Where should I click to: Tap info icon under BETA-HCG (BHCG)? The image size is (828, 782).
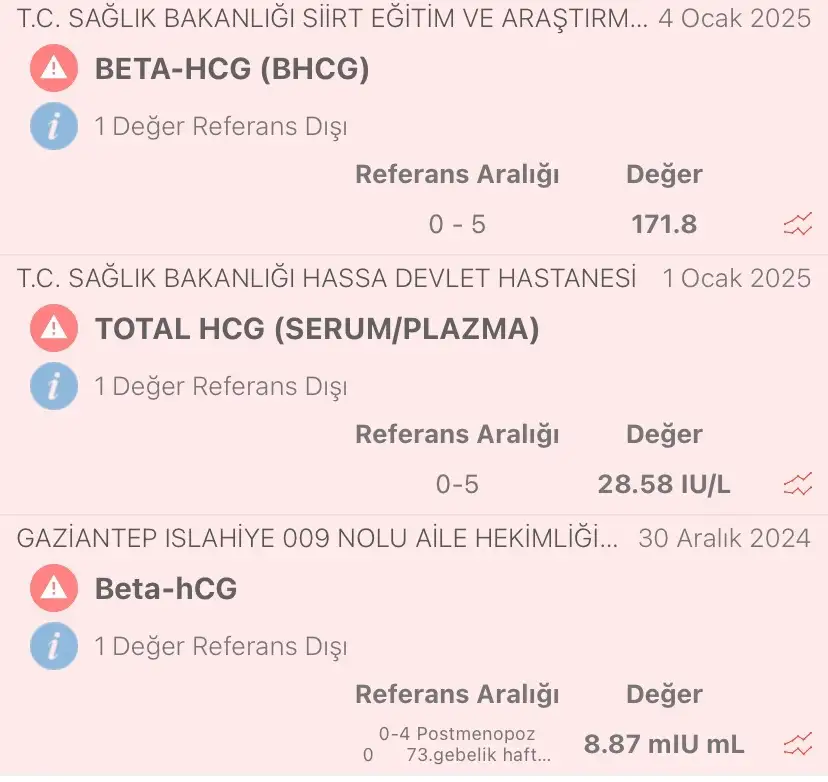54,126
